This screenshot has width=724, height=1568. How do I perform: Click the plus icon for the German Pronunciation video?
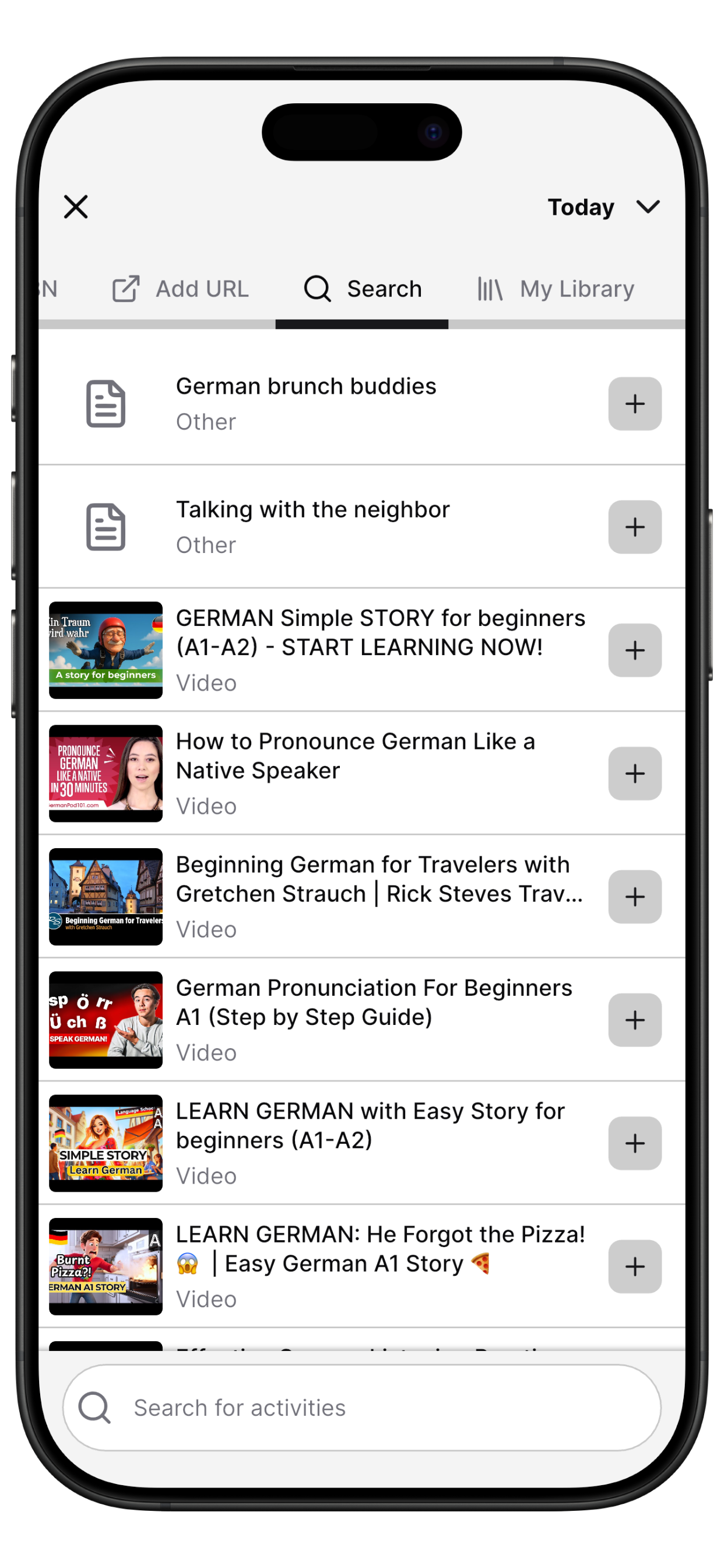tap(635, 1020)
